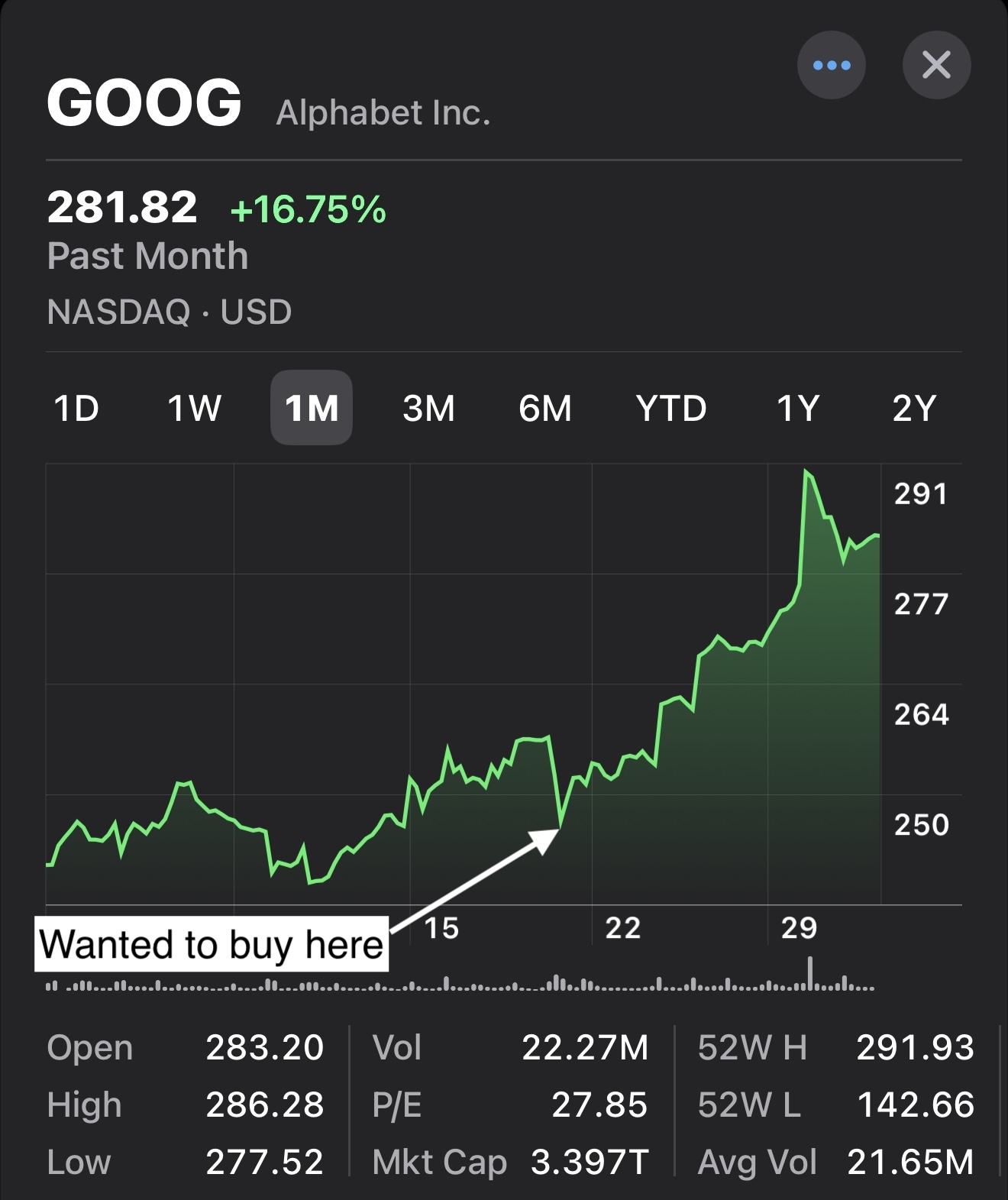1008x1200 pixels.
Task: Switch to the 1W chart view
Action: tap(193, 409)
